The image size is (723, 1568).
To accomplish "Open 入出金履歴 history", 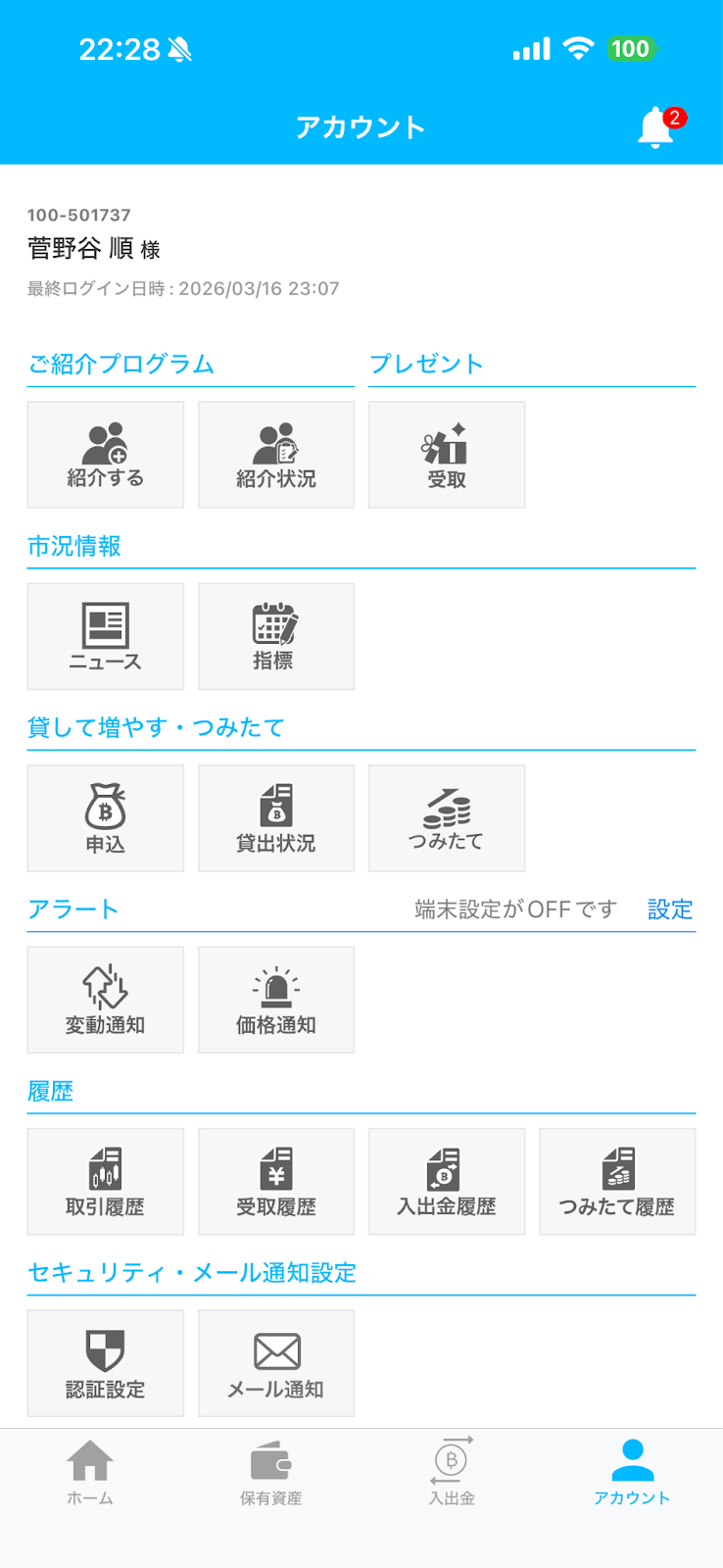I will tap(447, 1181).
